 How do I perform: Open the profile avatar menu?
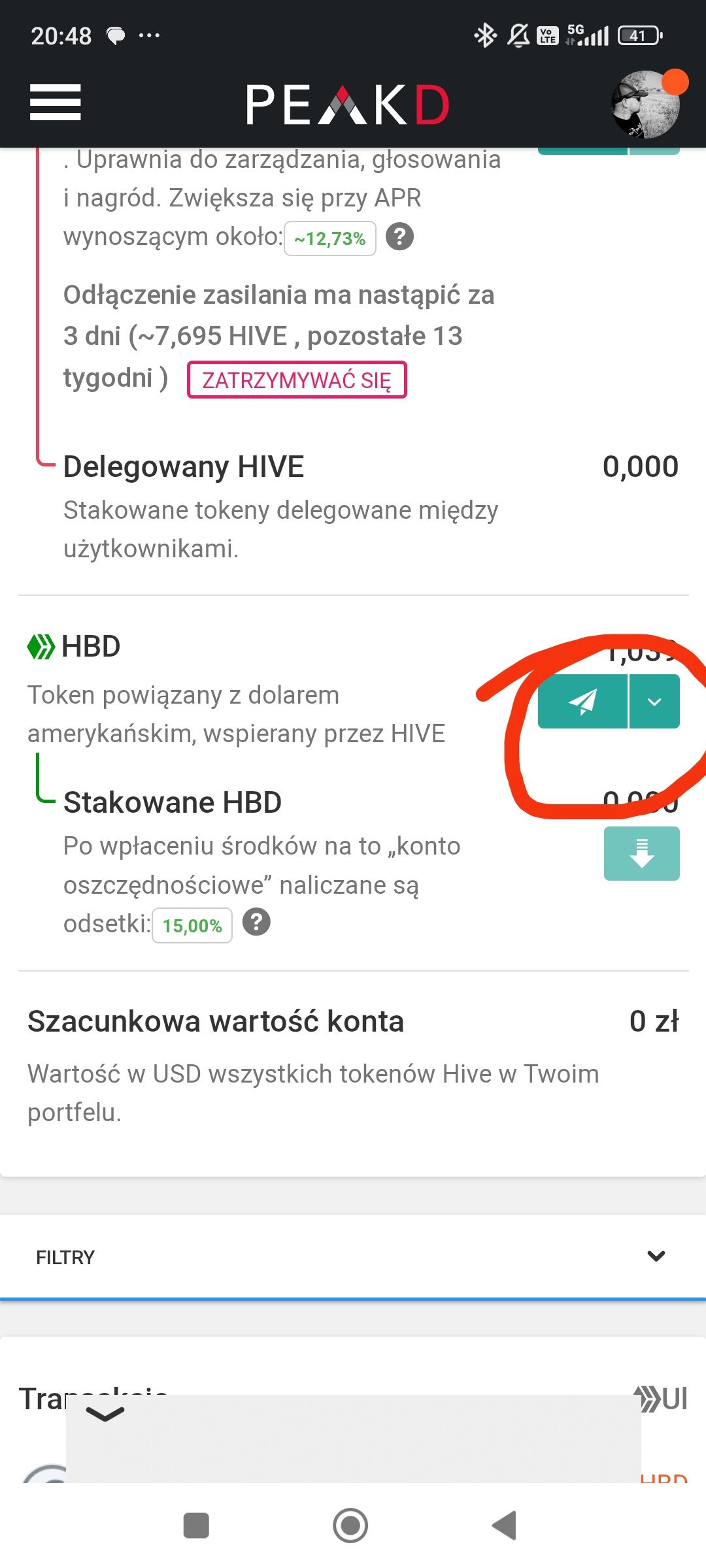pos(645,105)
